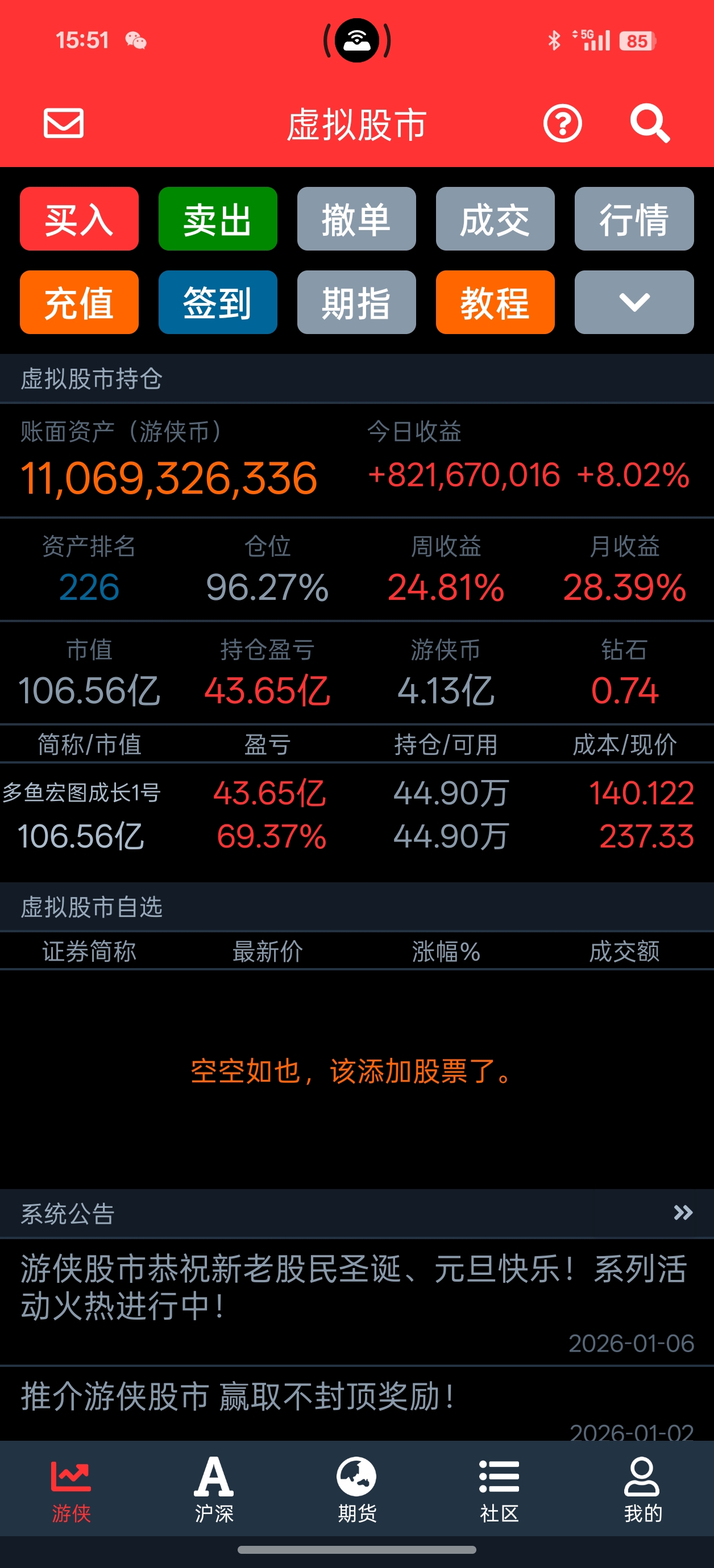Viewport: 714px width, 1568px height.
Task: Open the 多鱼宏图成长1号 holding row
Action: (x=356, y=815)
